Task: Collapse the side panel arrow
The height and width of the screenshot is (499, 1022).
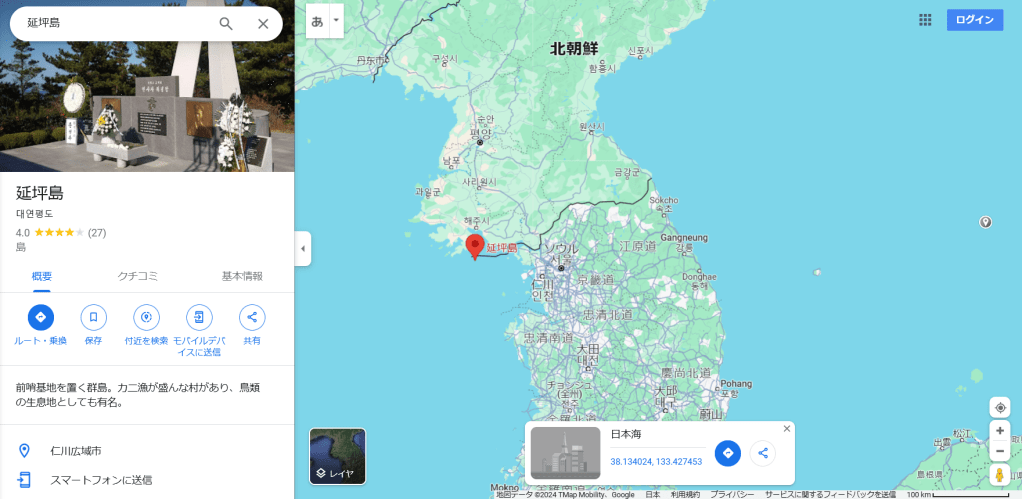Action: (x=303, y=249)
